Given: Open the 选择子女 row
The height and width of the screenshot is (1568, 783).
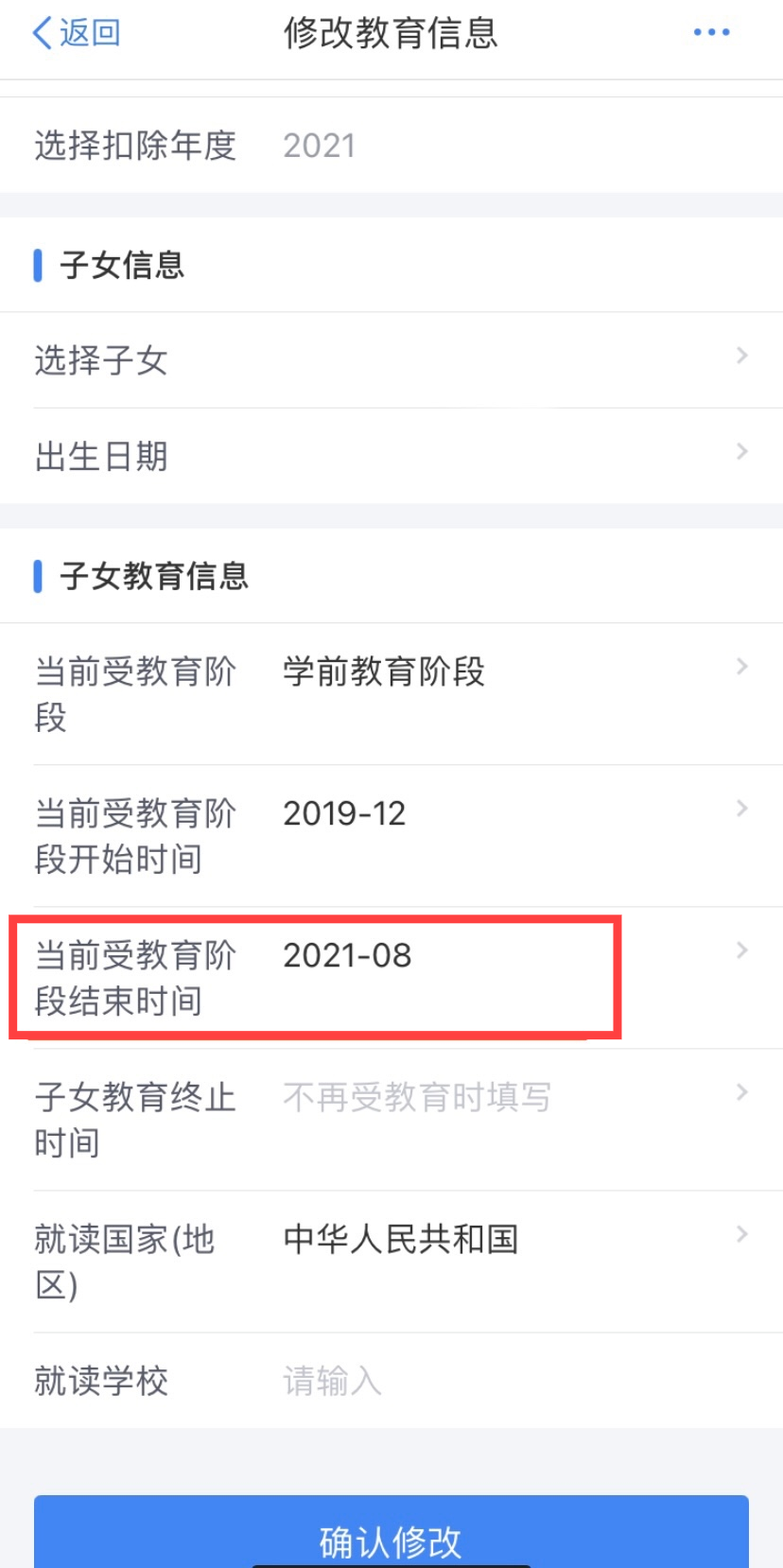Looking at the screenshot, I should pos(391,360).
